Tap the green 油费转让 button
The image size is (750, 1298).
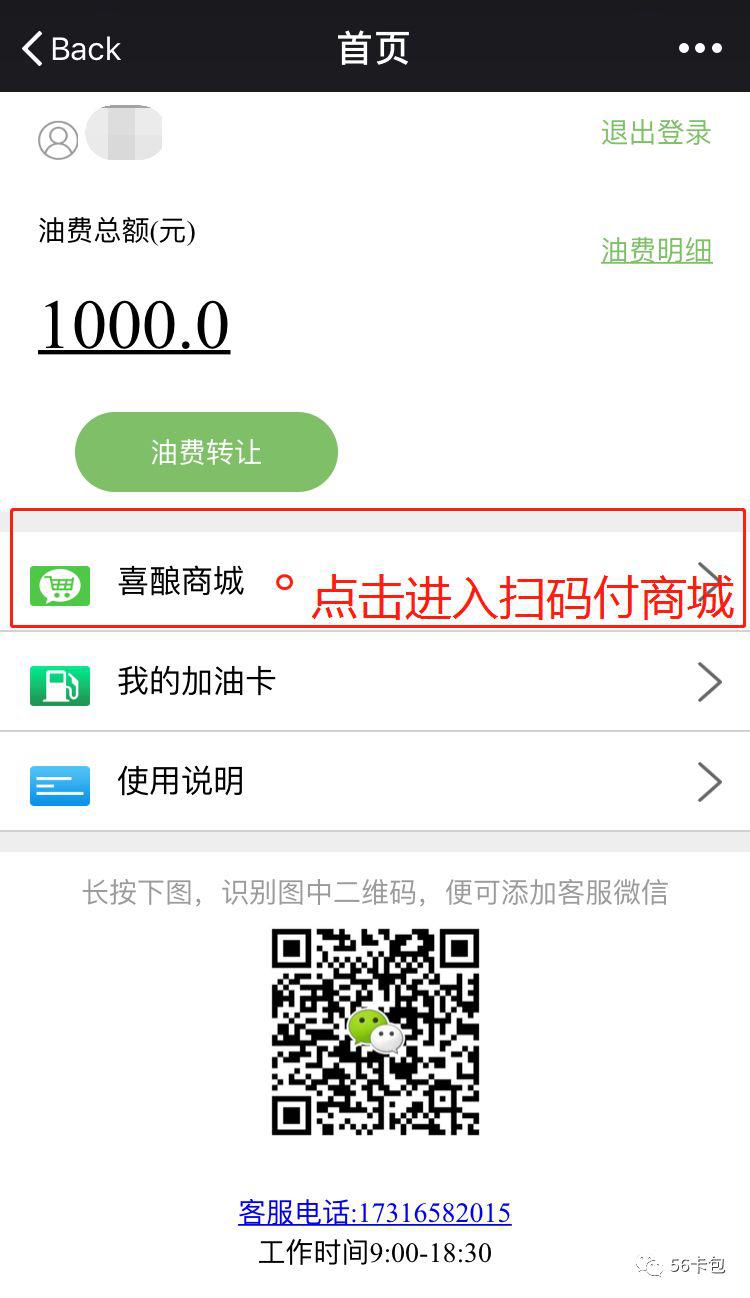[206, 452]
